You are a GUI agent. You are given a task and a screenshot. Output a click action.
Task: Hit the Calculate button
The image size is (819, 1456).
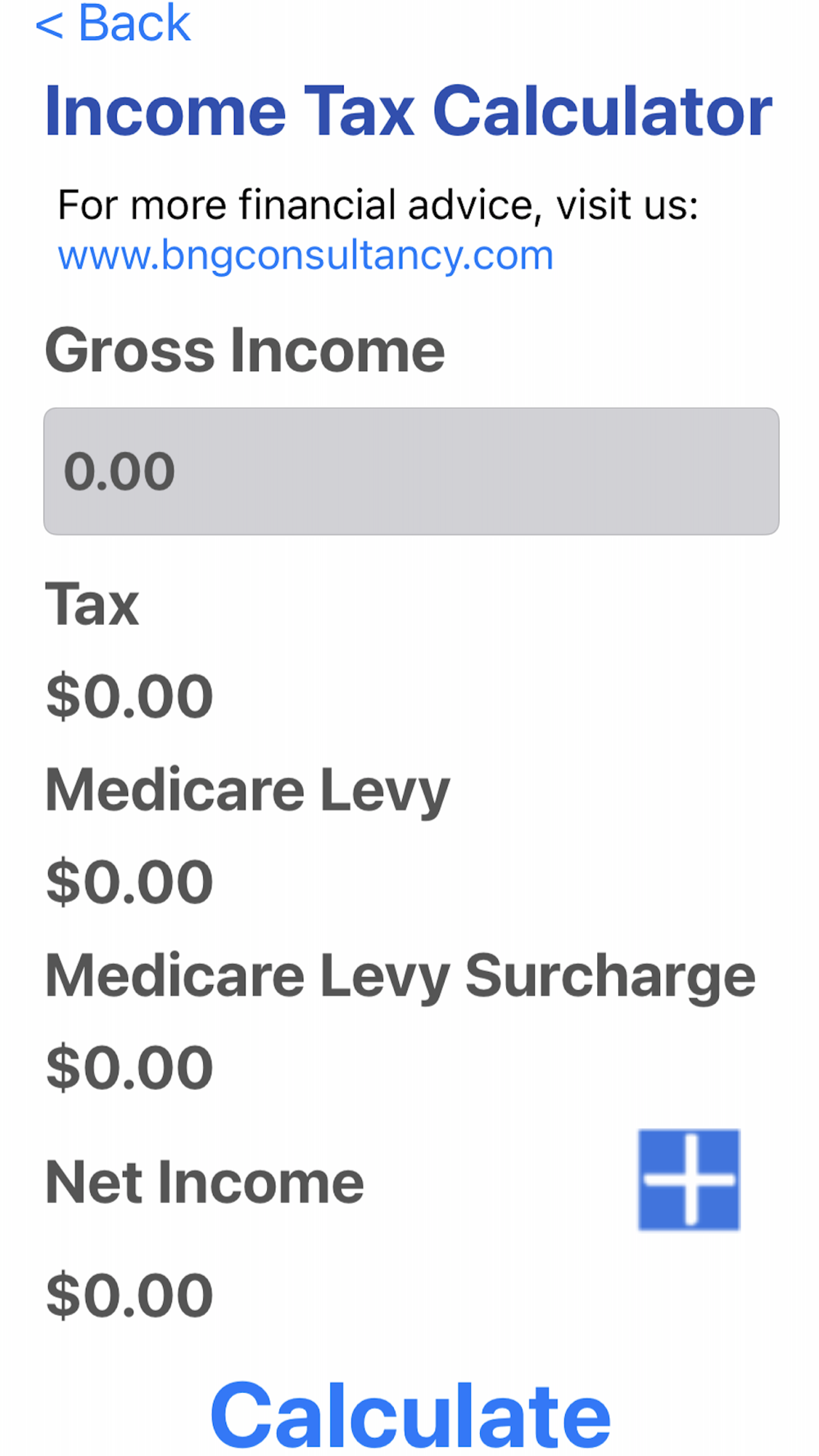[410, 1414]
